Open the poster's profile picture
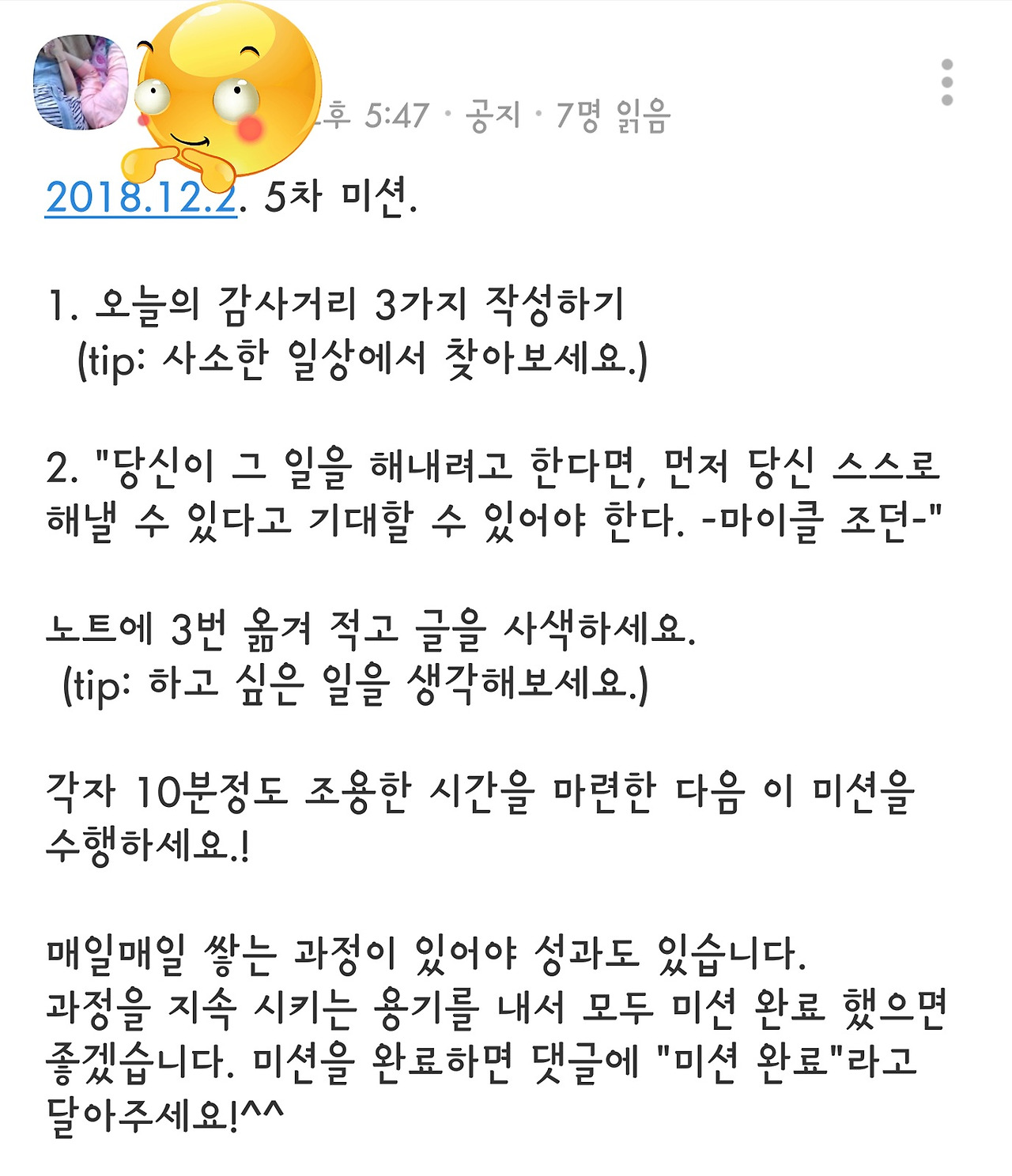 [81, 81]
